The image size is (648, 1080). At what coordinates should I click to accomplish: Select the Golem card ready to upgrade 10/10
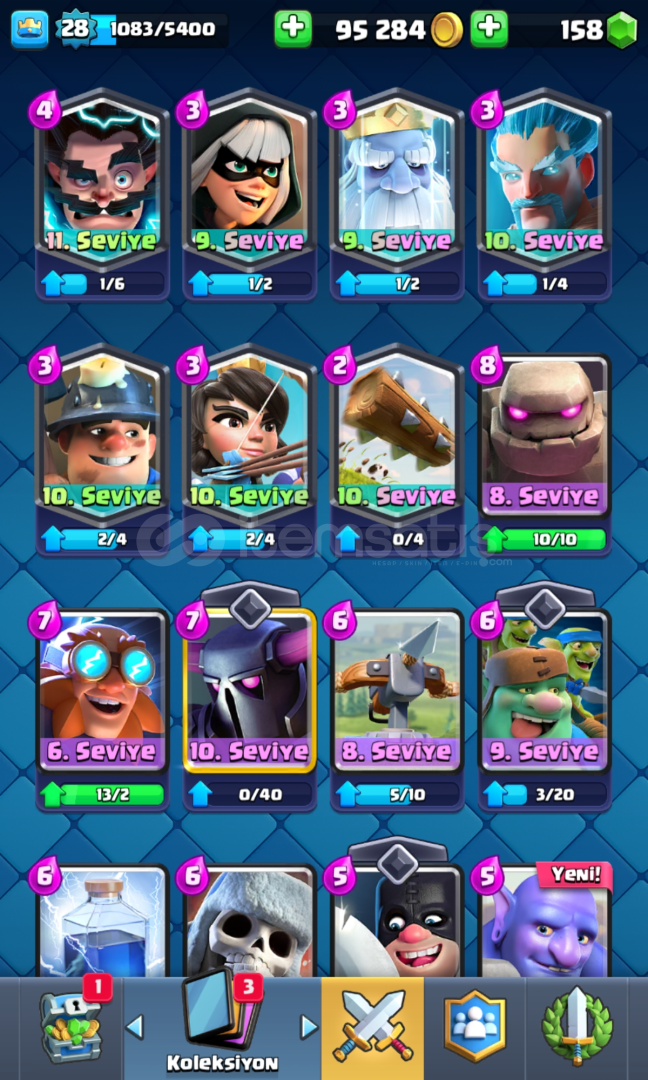tap(544, 453)
